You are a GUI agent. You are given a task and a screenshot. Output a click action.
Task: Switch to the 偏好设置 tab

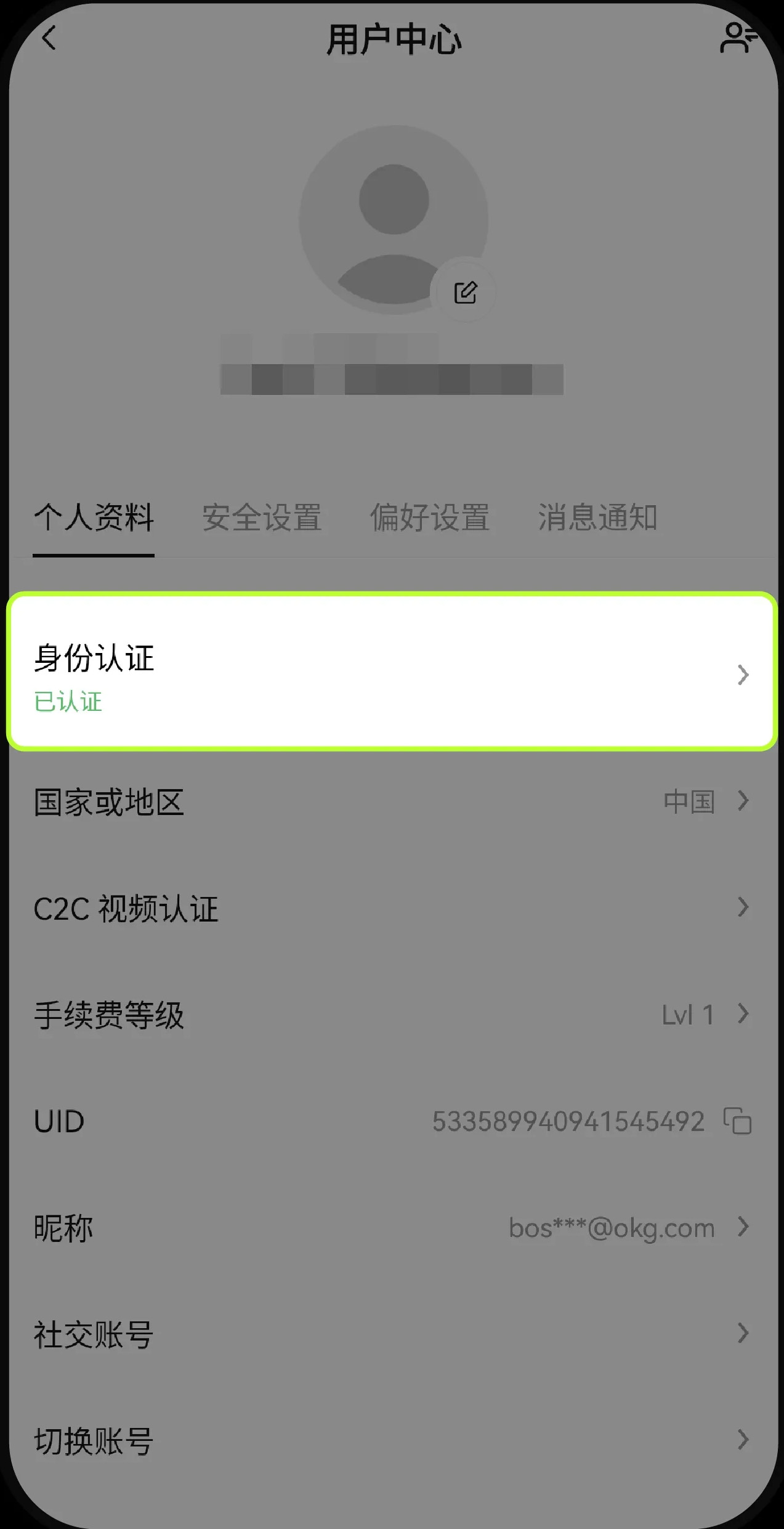[x=429, y=517]
